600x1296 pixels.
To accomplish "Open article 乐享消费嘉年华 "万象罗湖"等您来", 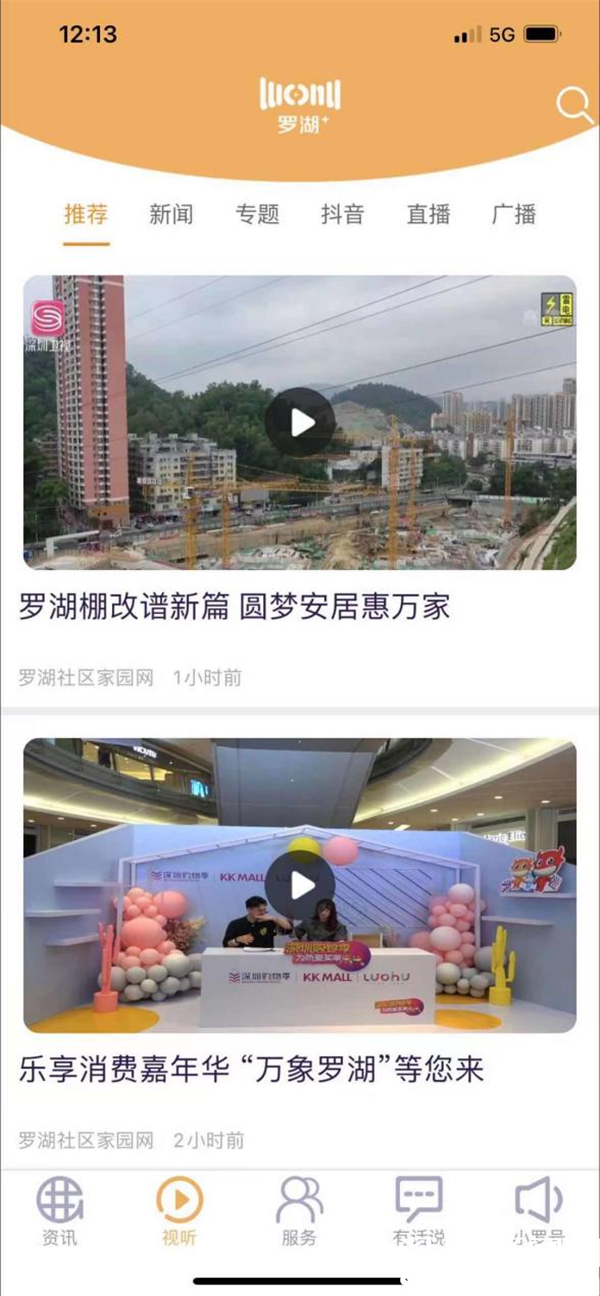I will [x=251, y=1070].
